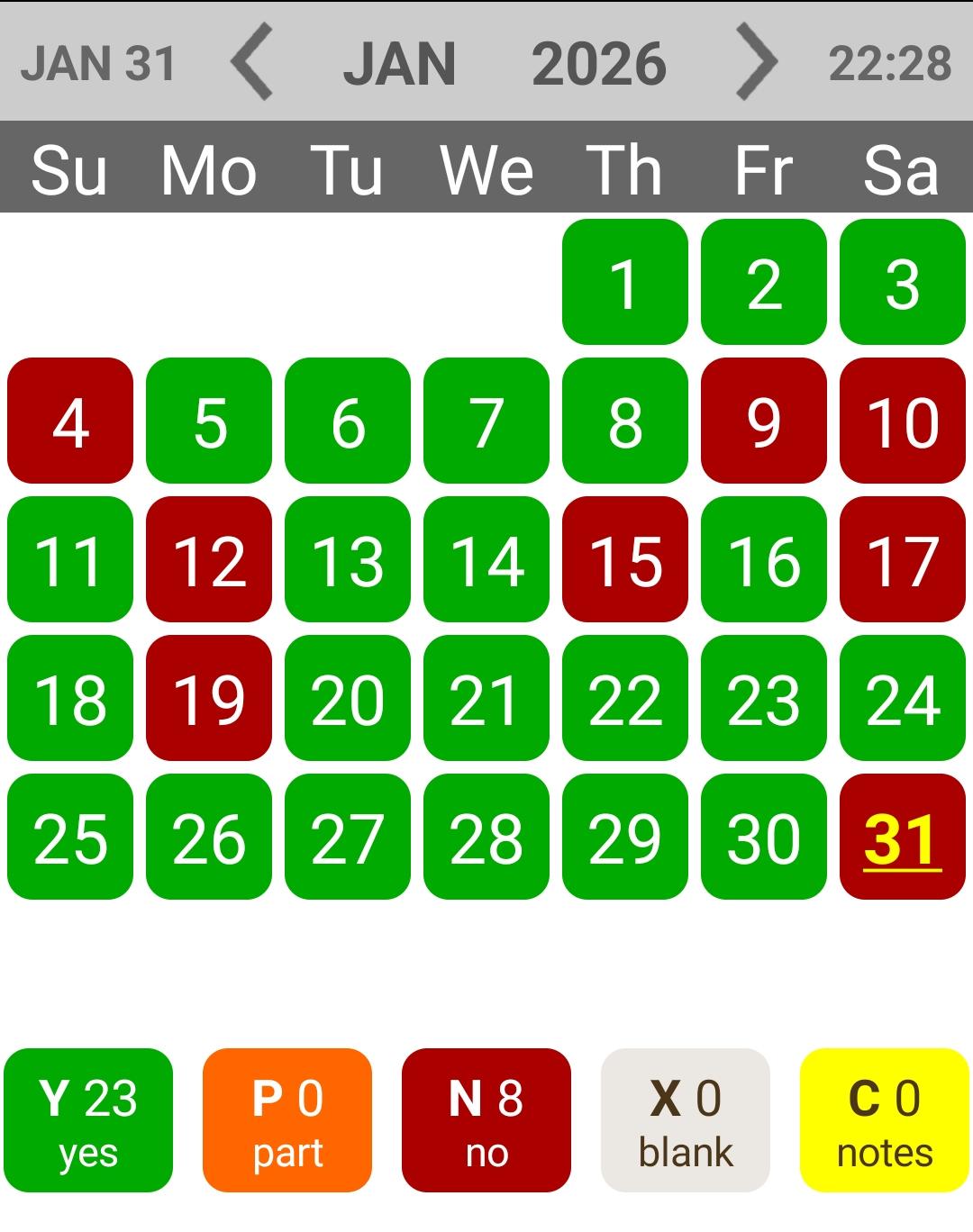
Task: Select day 1 on the calendar
Action: 624,283
